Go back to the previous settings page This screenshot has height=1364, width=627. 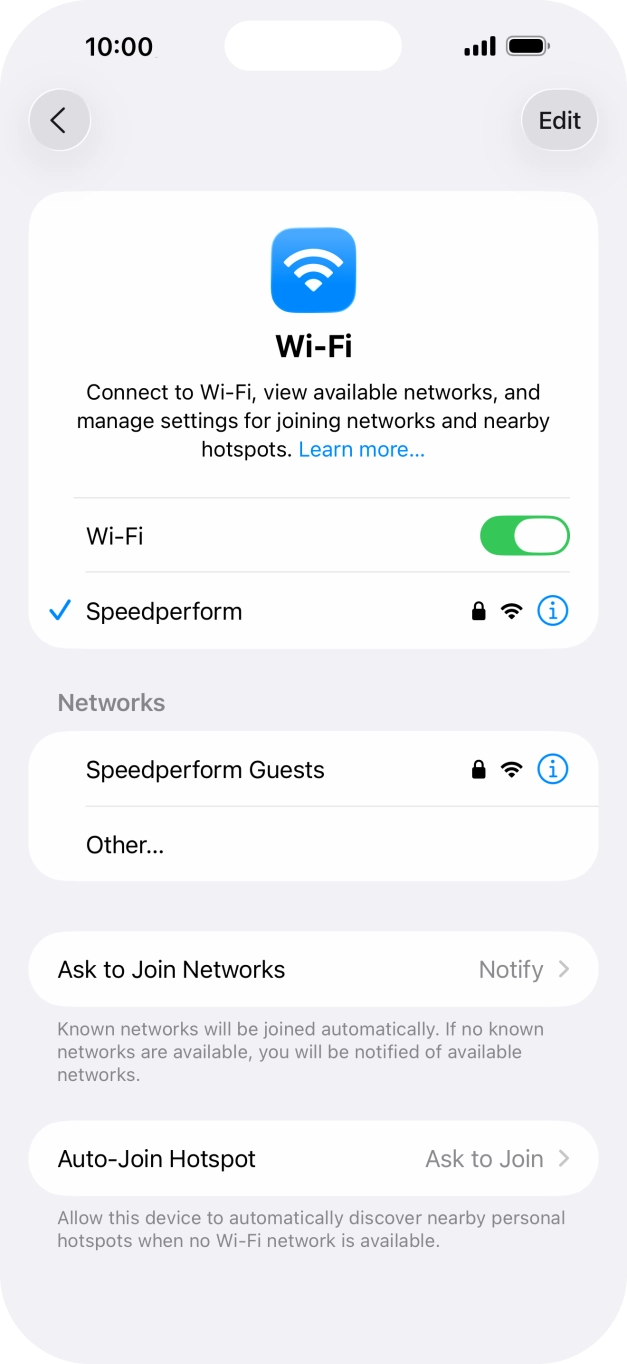point(59,121)
